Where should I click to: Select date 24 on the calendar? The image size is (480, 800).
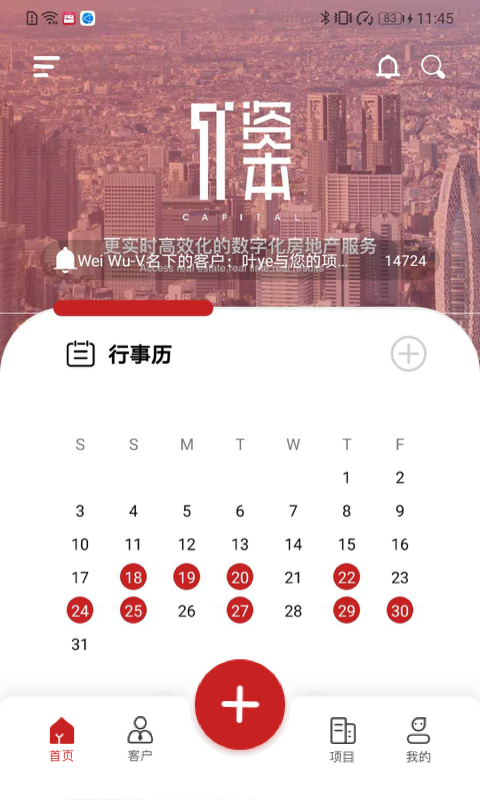point(80,611)
